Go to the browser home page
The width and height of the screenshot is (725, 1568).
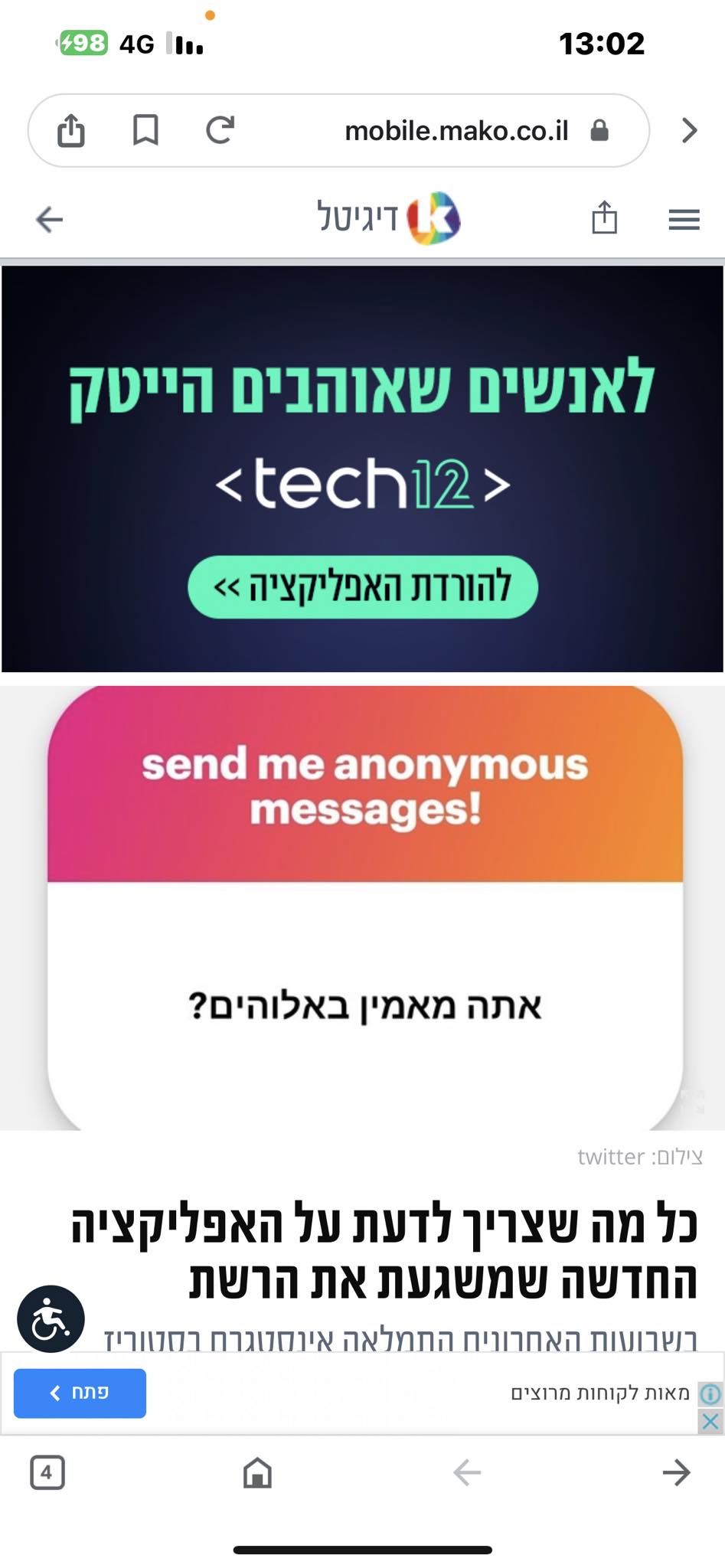tap(257, 1472)
